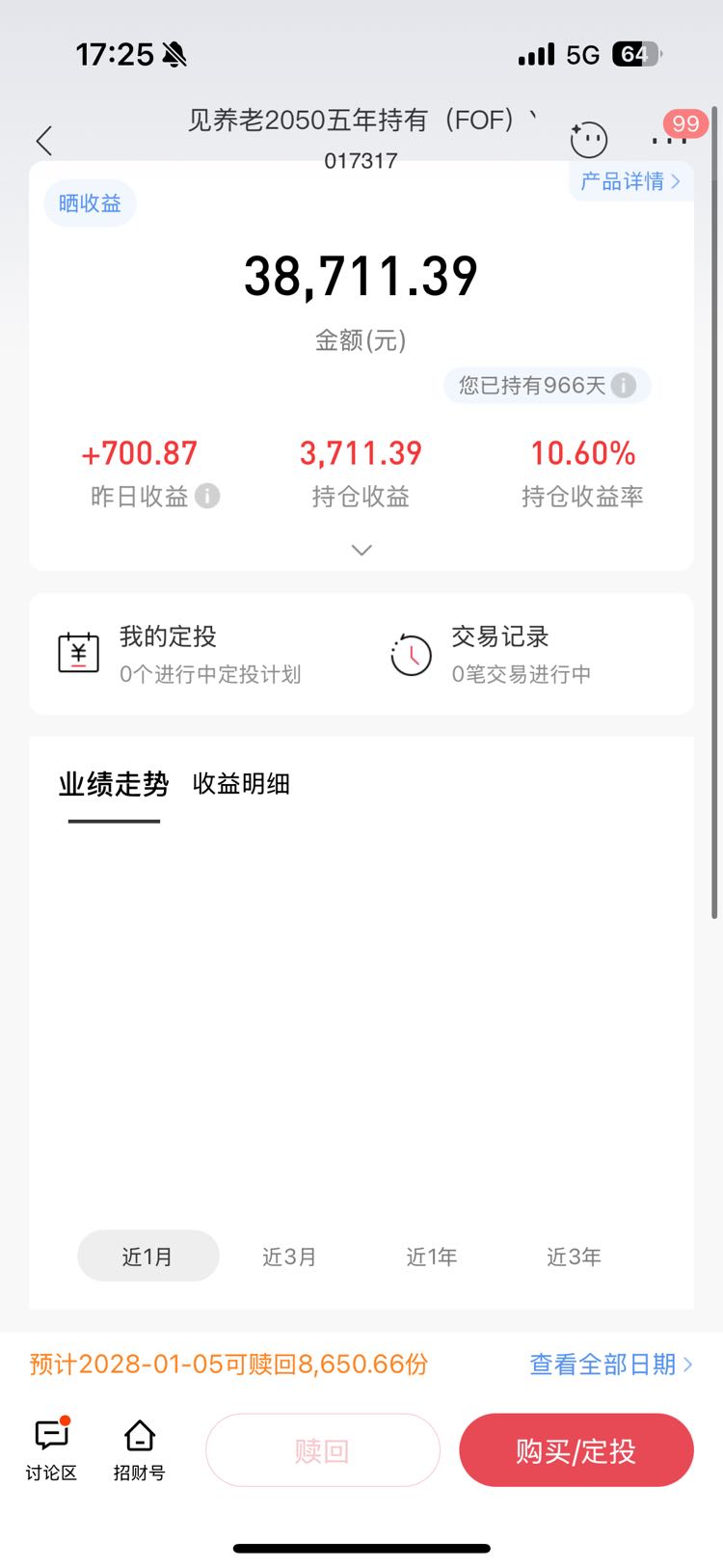Switch chart range to 近1年

coord(431,1257)
